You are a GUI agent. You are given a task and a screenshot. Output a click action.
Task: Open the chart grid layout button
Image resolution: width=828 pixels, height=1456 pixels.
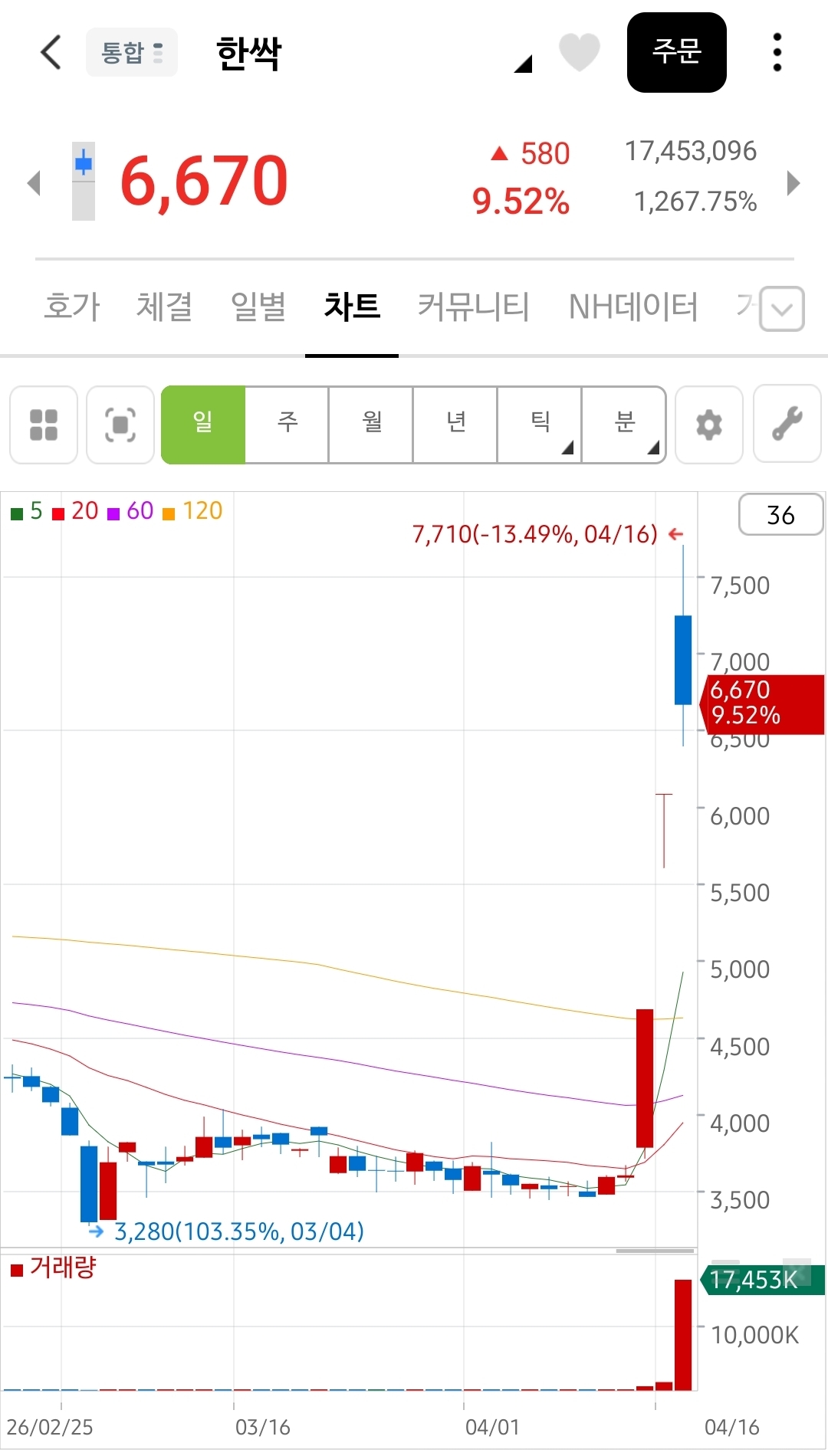[x=44, y=425]
